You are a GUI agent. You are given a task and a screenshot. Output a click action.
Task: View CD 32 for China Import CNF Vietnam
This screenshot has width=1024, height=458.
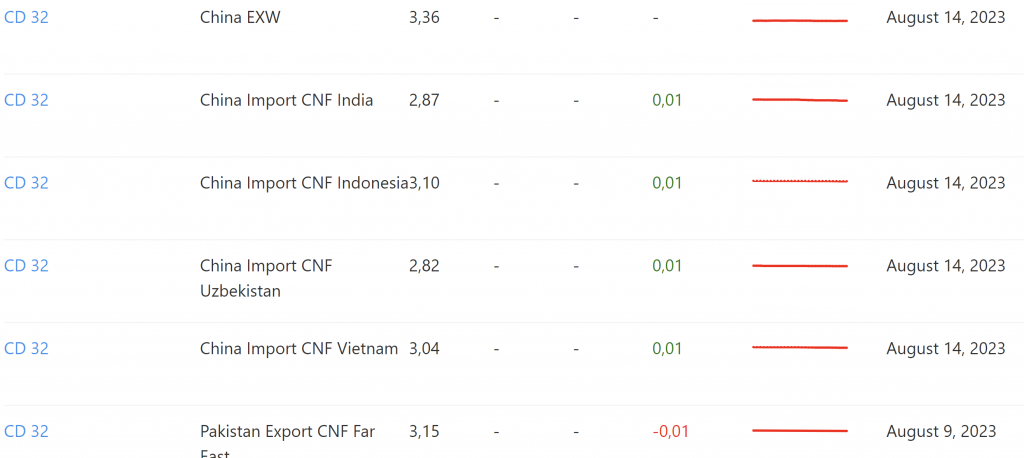[x=27, y=349]
